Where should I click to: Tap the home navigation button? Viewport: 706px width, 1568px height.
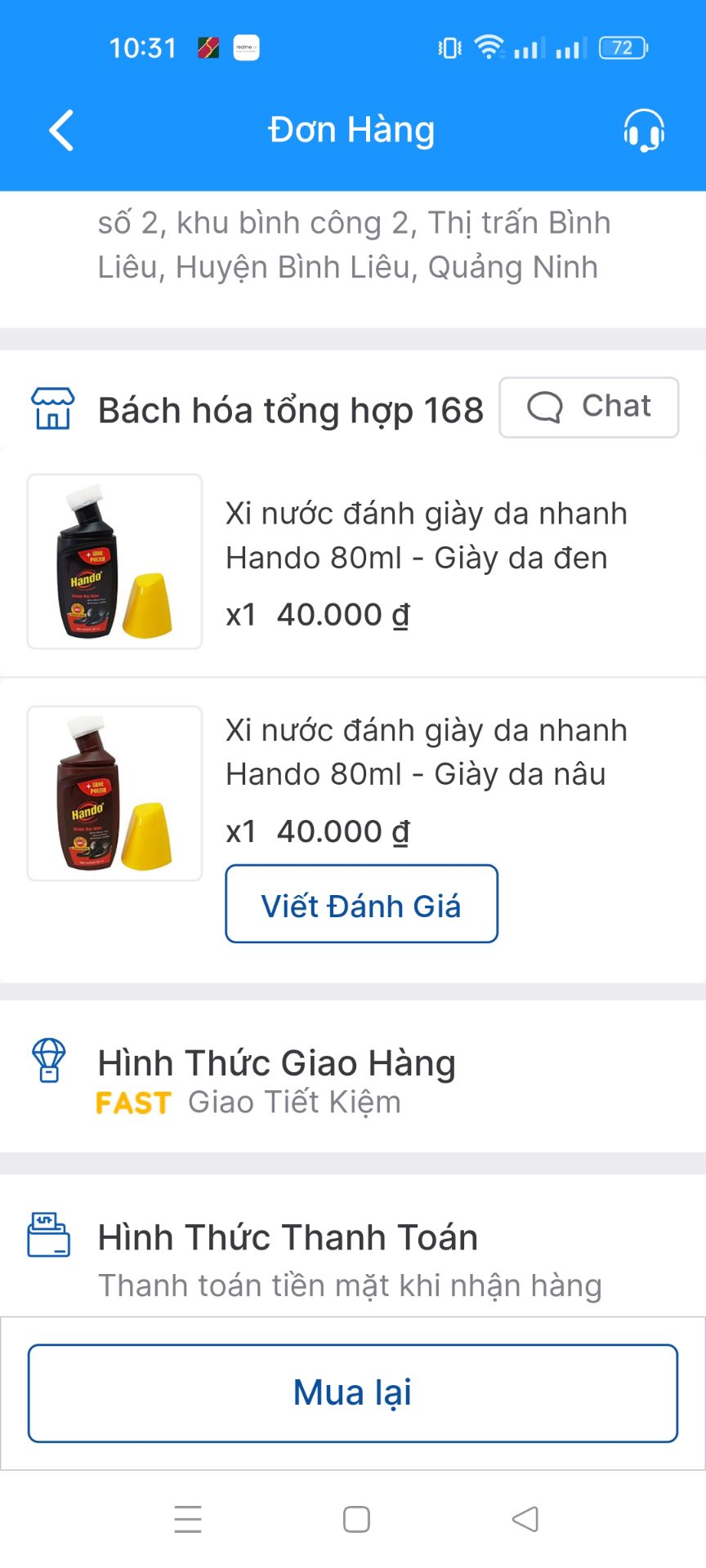tap(355, 1518)
